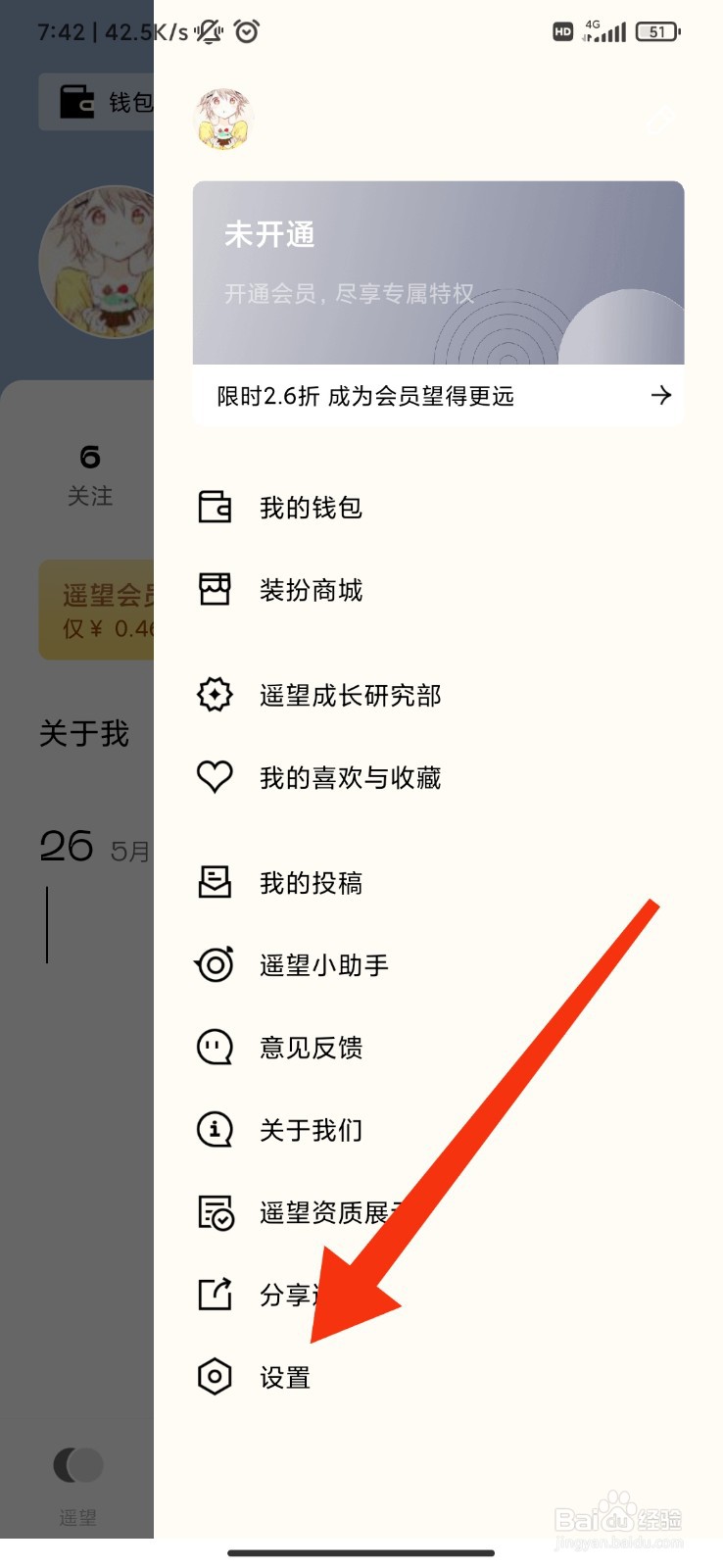Tap the 遥望 tab at screen bottom

(x=77, y=1517)
